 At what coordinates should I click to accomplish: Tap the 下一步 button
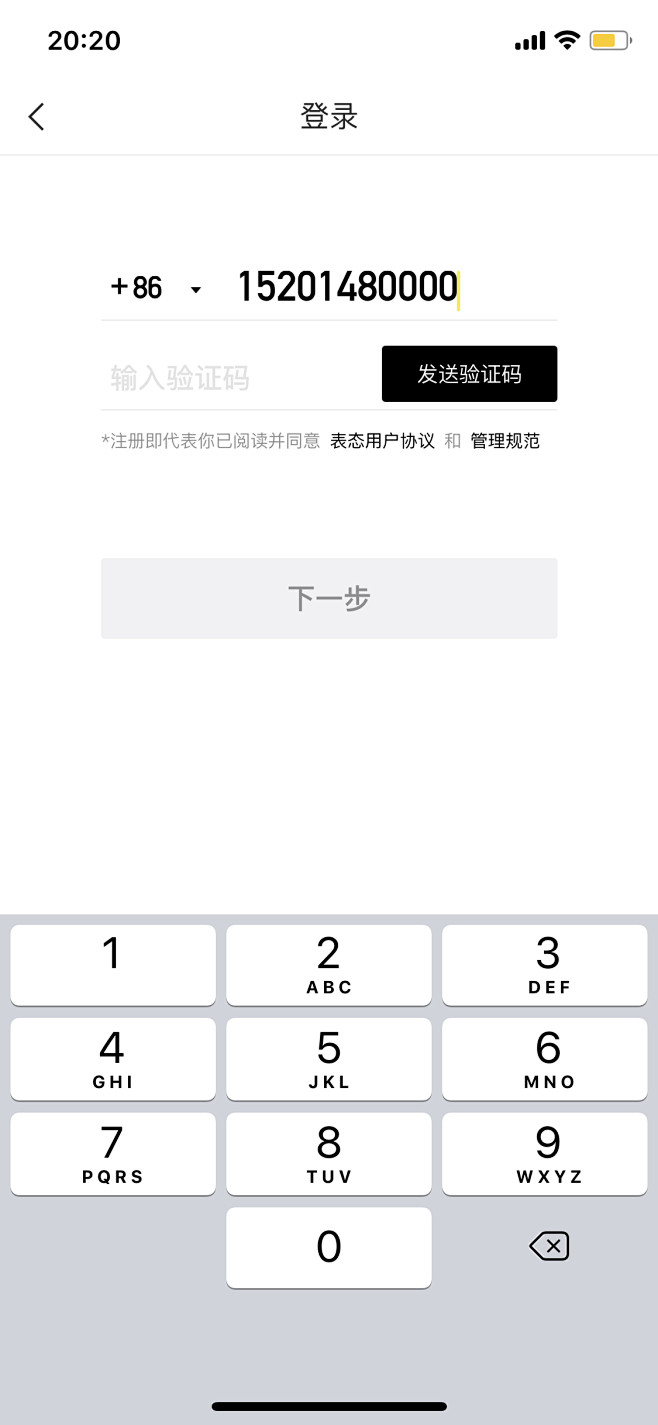tap(329, 598)
